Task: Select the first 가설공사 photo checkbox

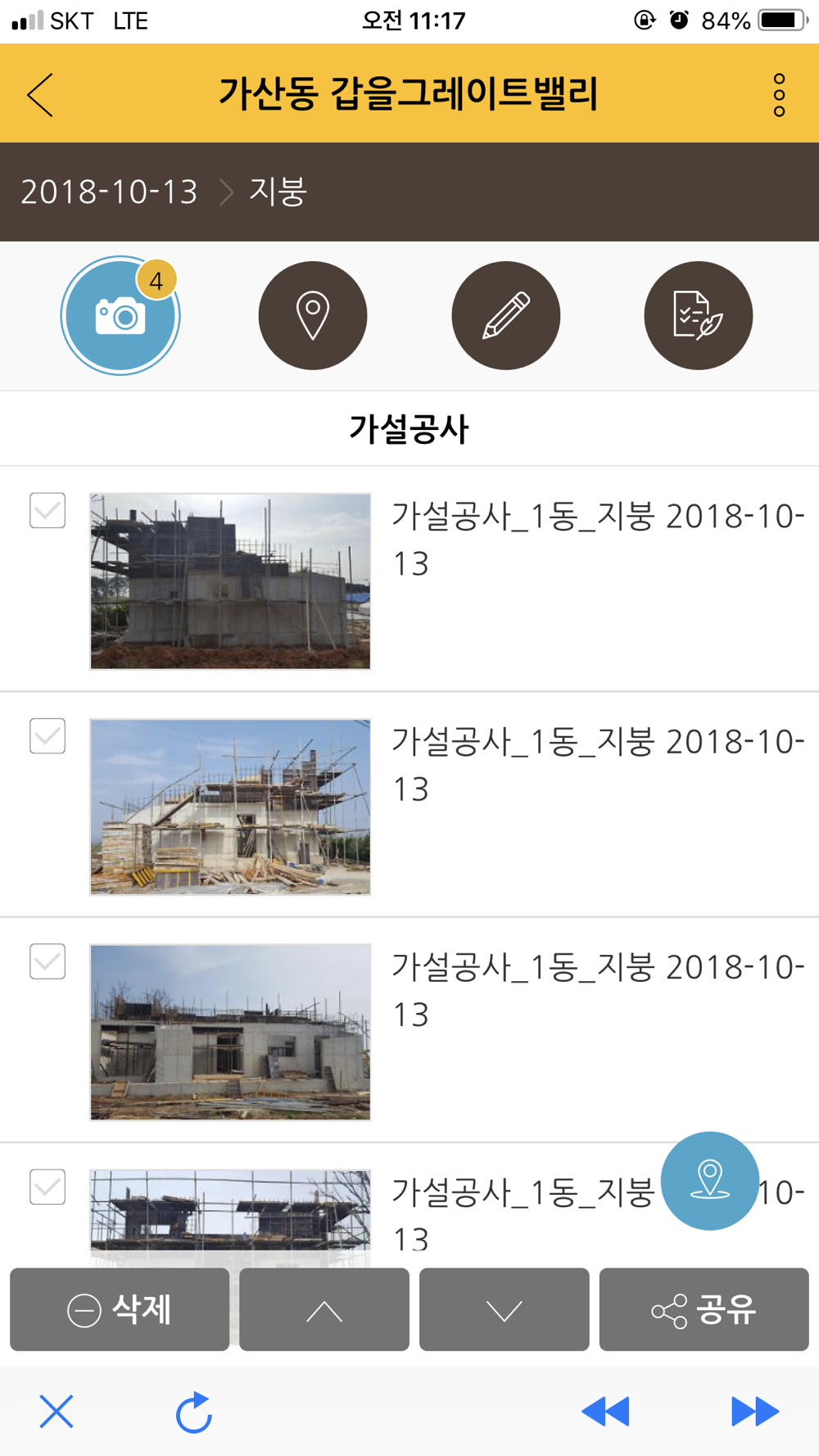Action: tap(48, 510)
